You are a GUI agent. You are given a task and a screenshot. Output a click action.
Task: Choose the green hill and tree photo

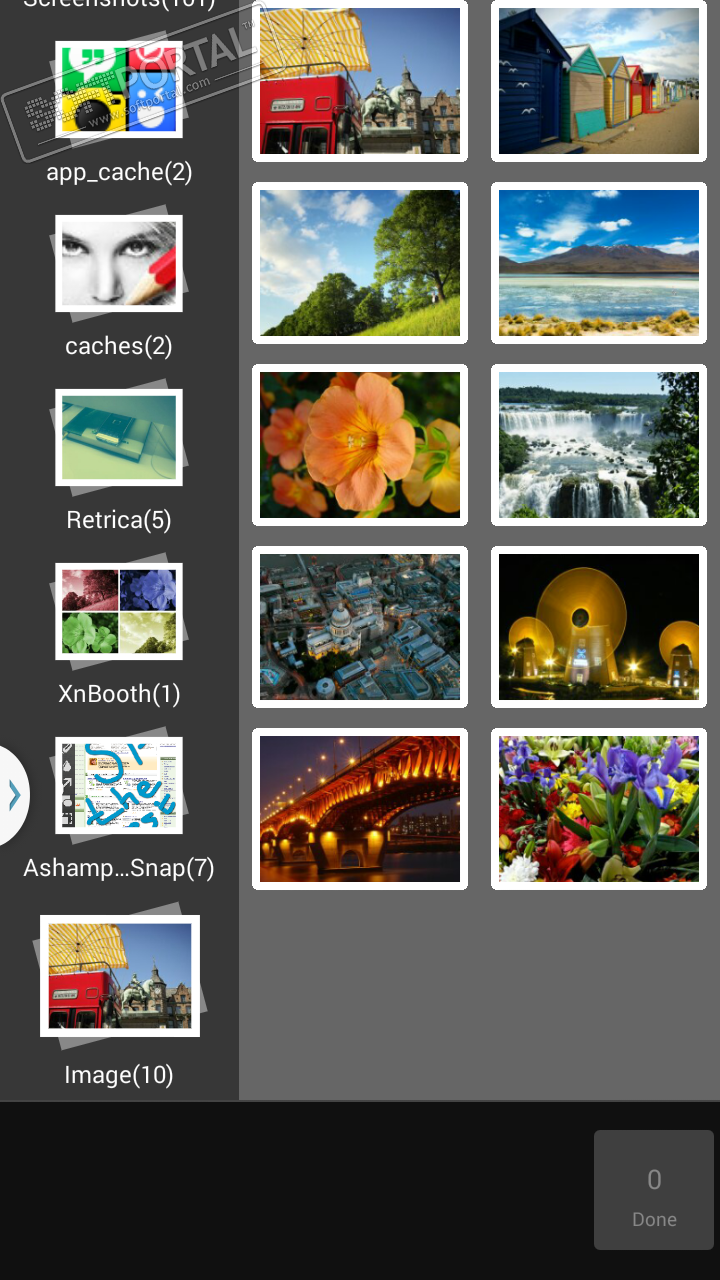point(360,263)
